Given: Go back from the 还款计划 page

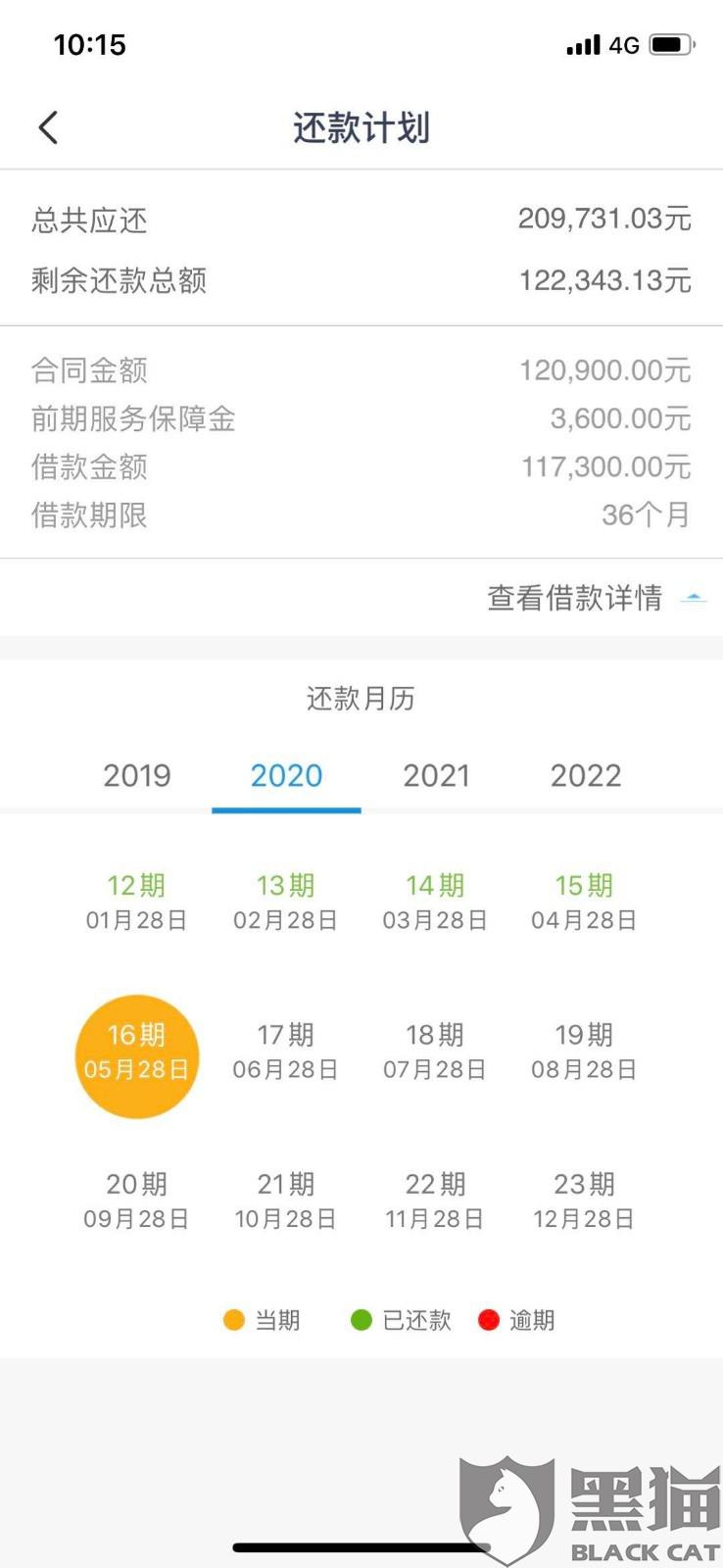Looking at the screenshot, I should pyautogui.click(x=48, y=127).
